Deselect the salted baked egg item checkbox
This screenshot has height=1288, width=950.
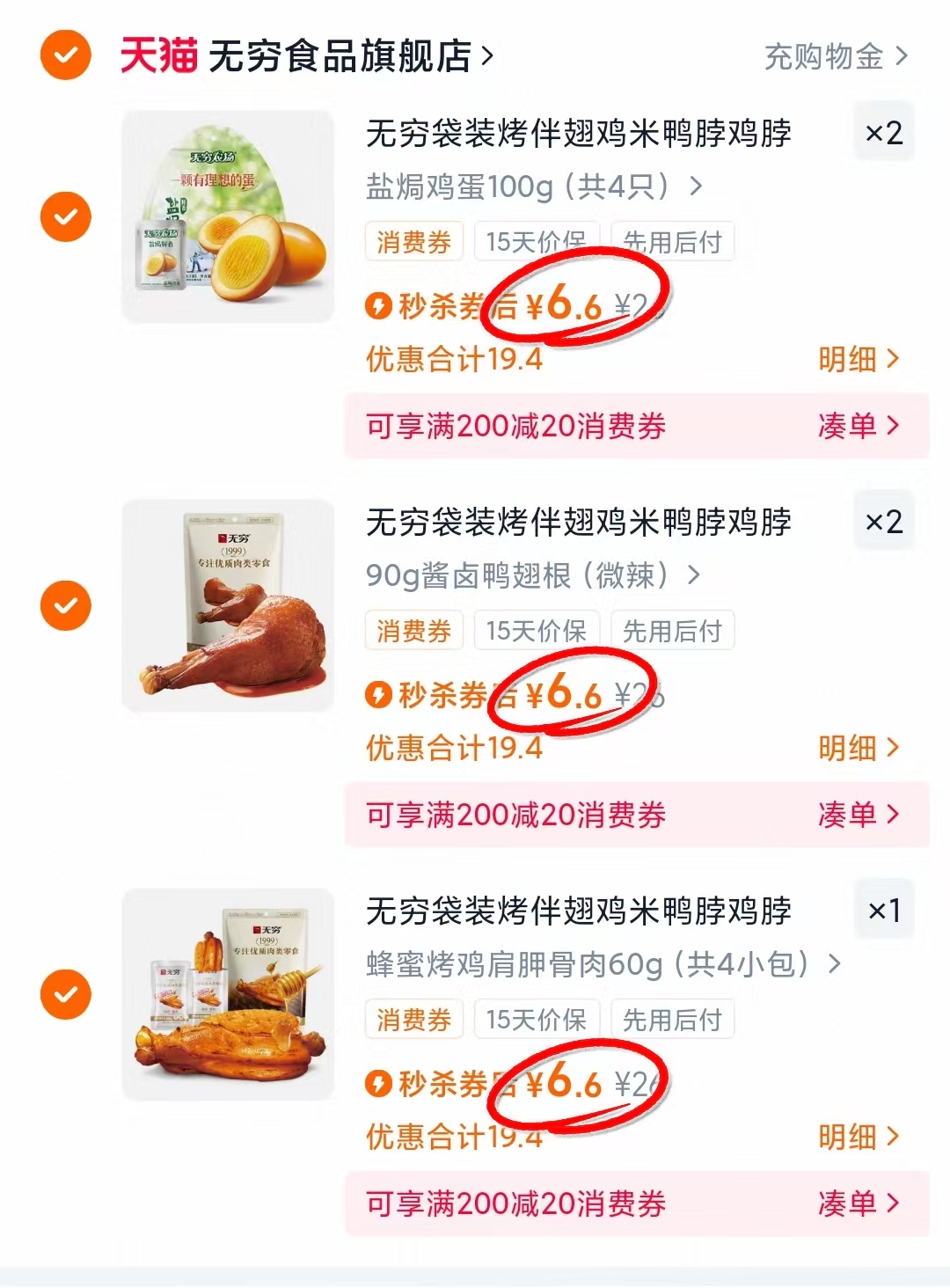pyautogui.click(x=64, y=216)
